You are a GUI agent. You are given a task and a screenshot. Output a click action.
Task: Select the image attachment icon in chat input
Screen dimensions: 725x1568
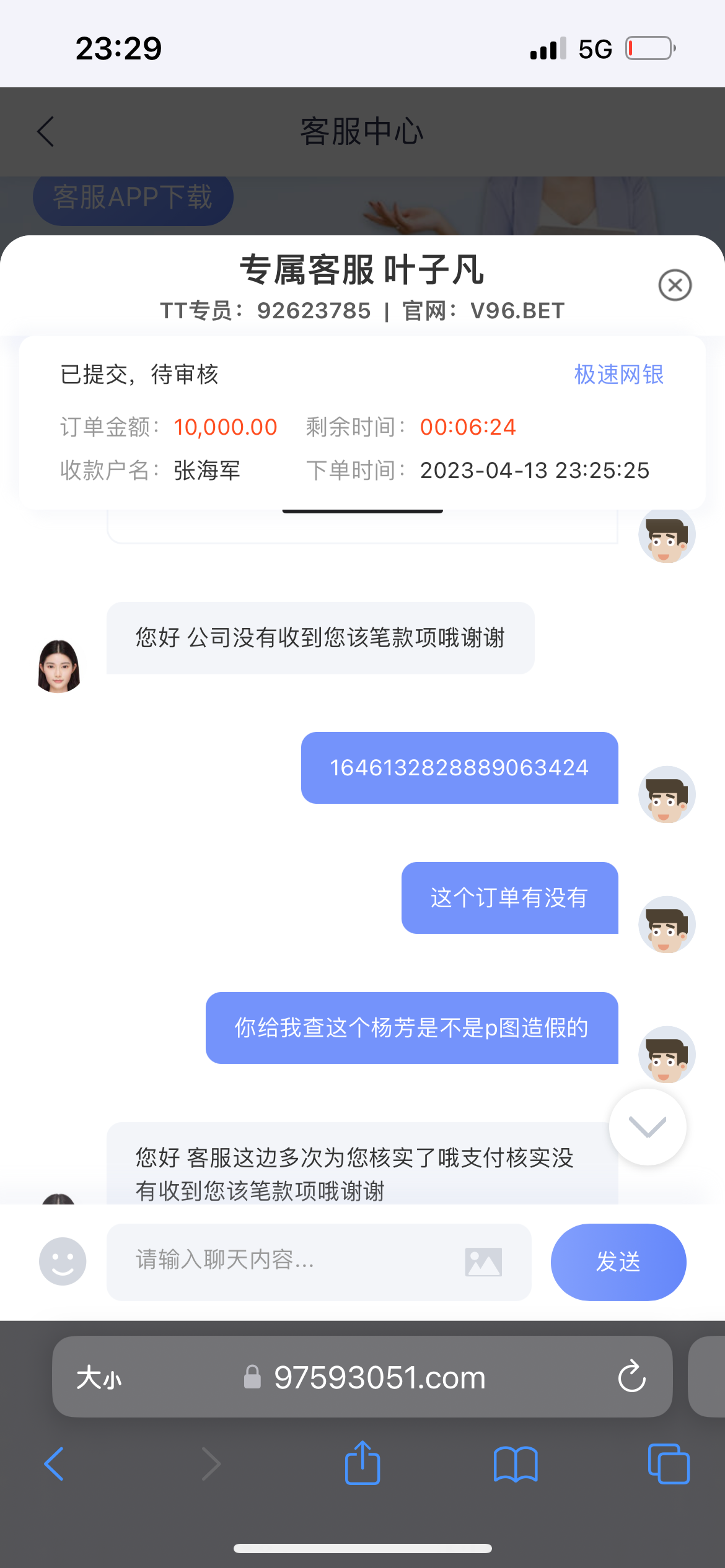point(484,1261)
